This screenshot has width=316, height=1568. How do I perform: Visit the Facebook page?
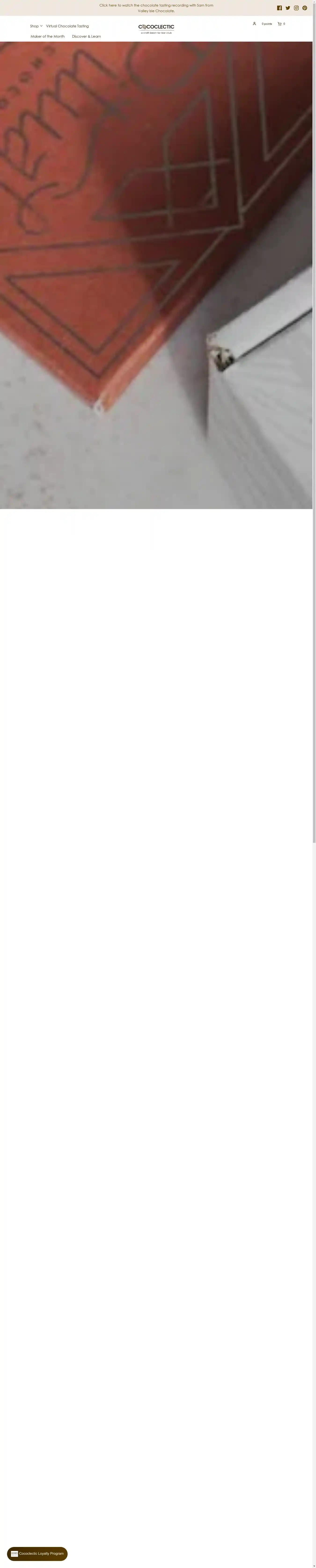pyautogui.click(x=279, y=8)
